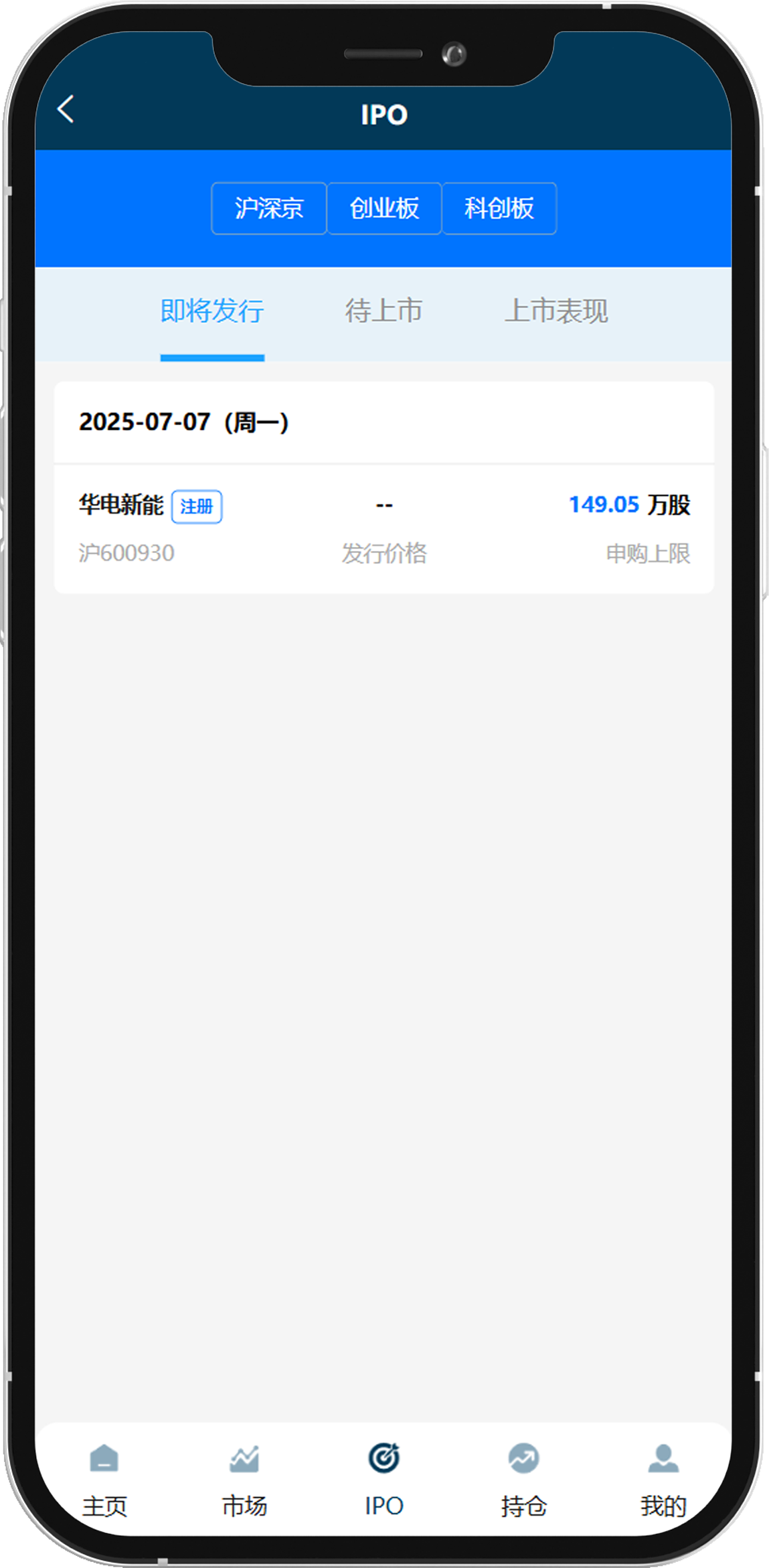Switch to the 上市表现 tab
The height and width of the screenshot is (1568, 769).
pyautogui.click(x=556, y=311)
